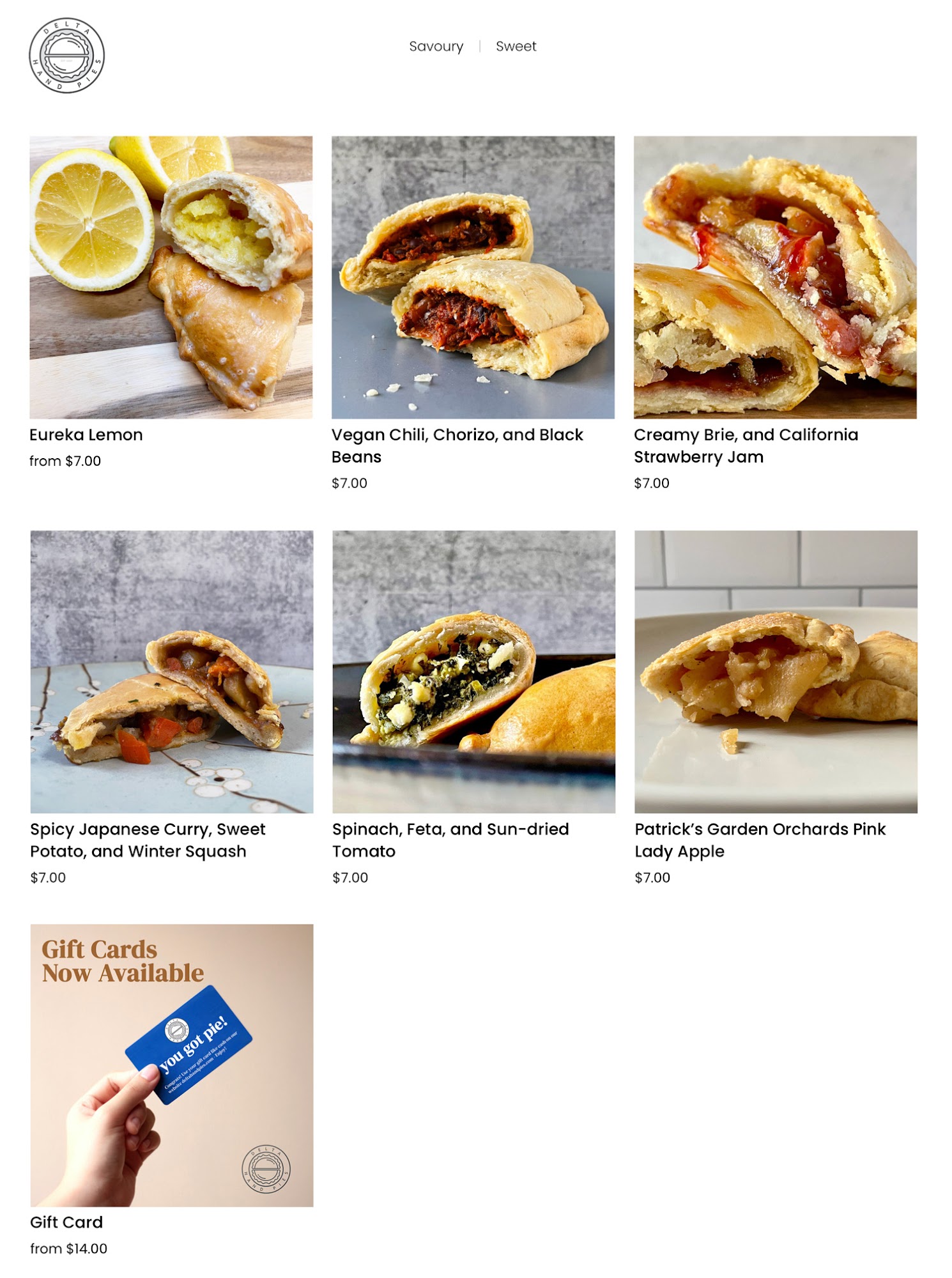Select the Spicy Japanese Curry pie
The image size is (952, 1278).
[x=171, y=672]
